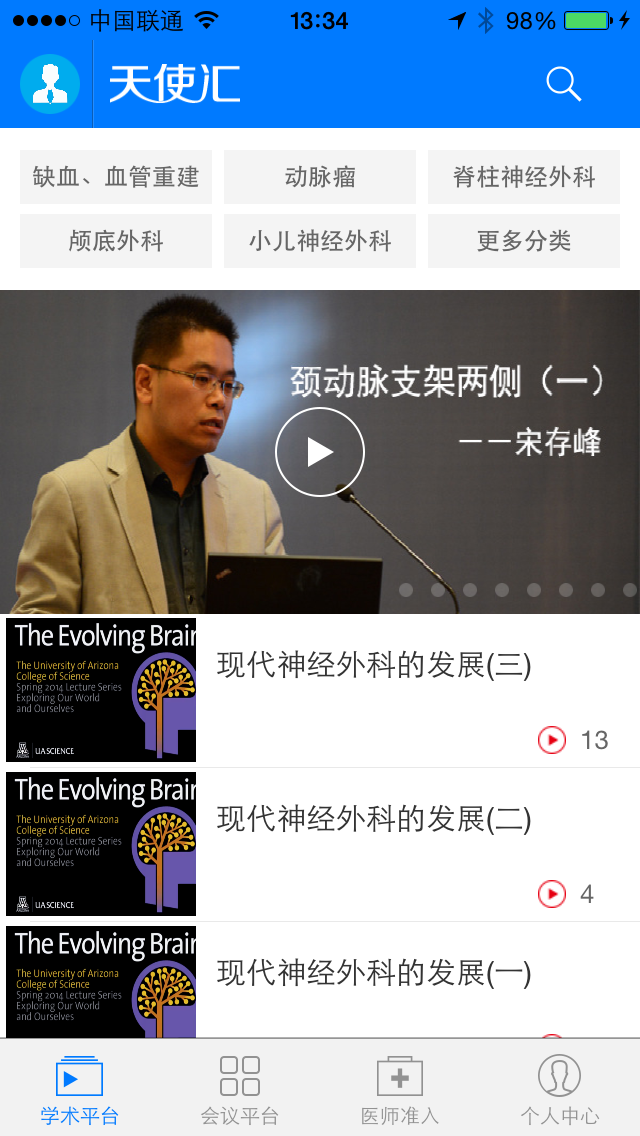The height and width of the screenshot is (1136, 640).
Task: Play the 颈动脉支架两侧 banner video
Action: (x=320, y=452)
